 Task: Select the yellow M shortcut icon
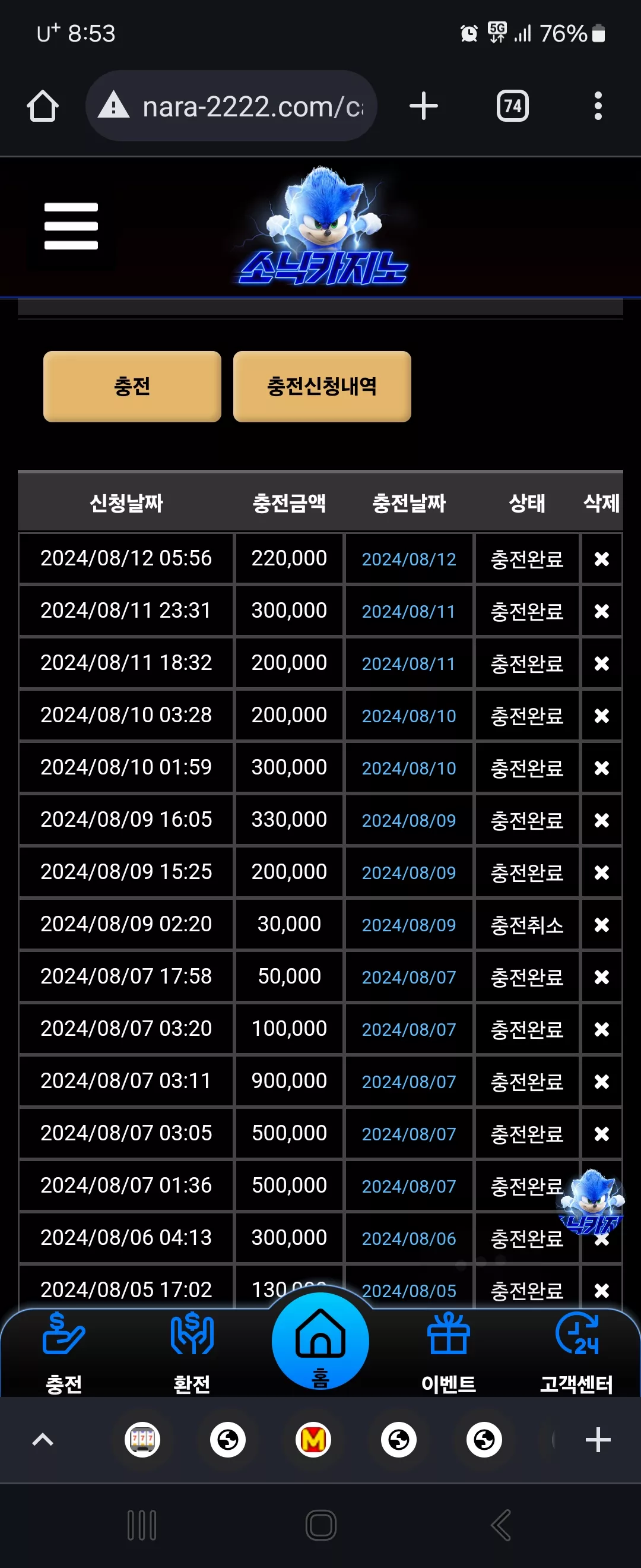(x=313, y=1440)
